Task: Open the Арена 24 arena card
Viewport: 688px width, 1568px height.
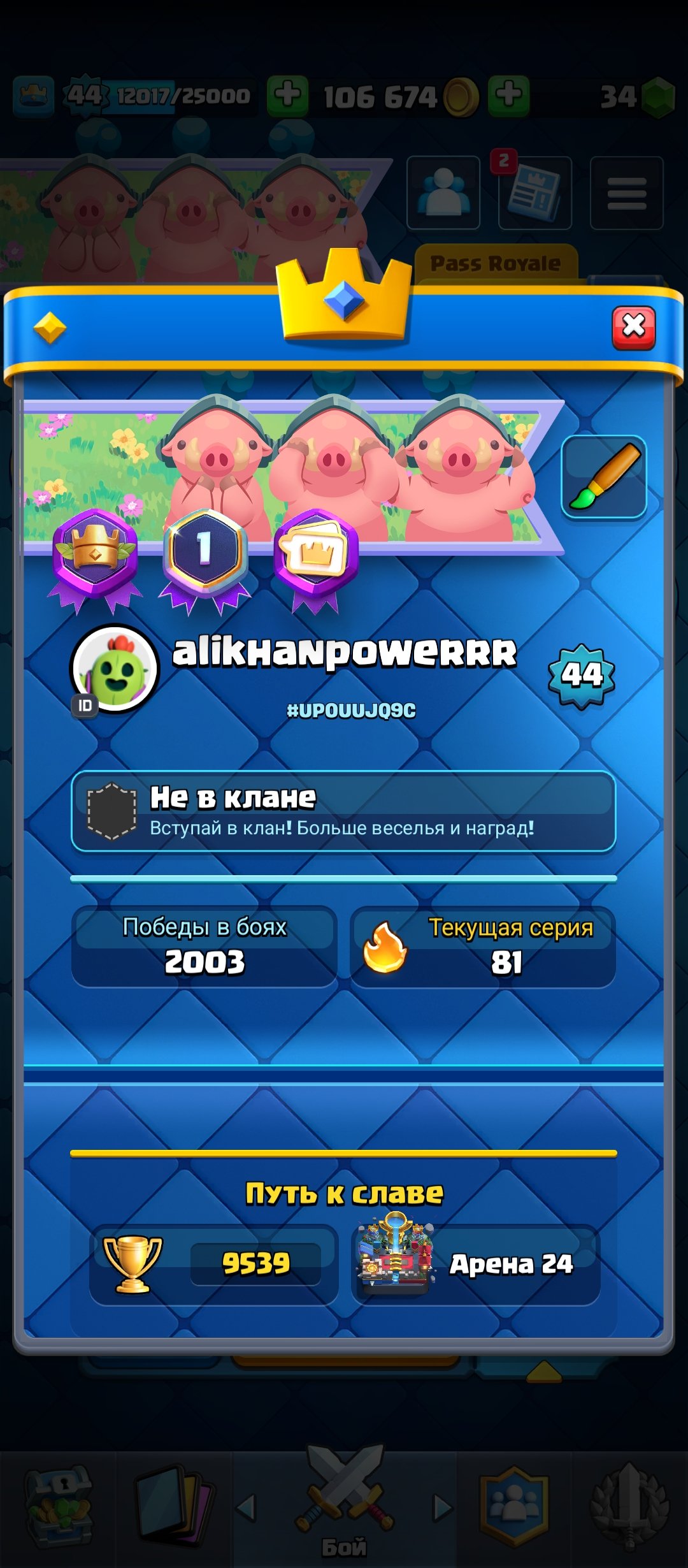Action: click(x=475, y=1264)
